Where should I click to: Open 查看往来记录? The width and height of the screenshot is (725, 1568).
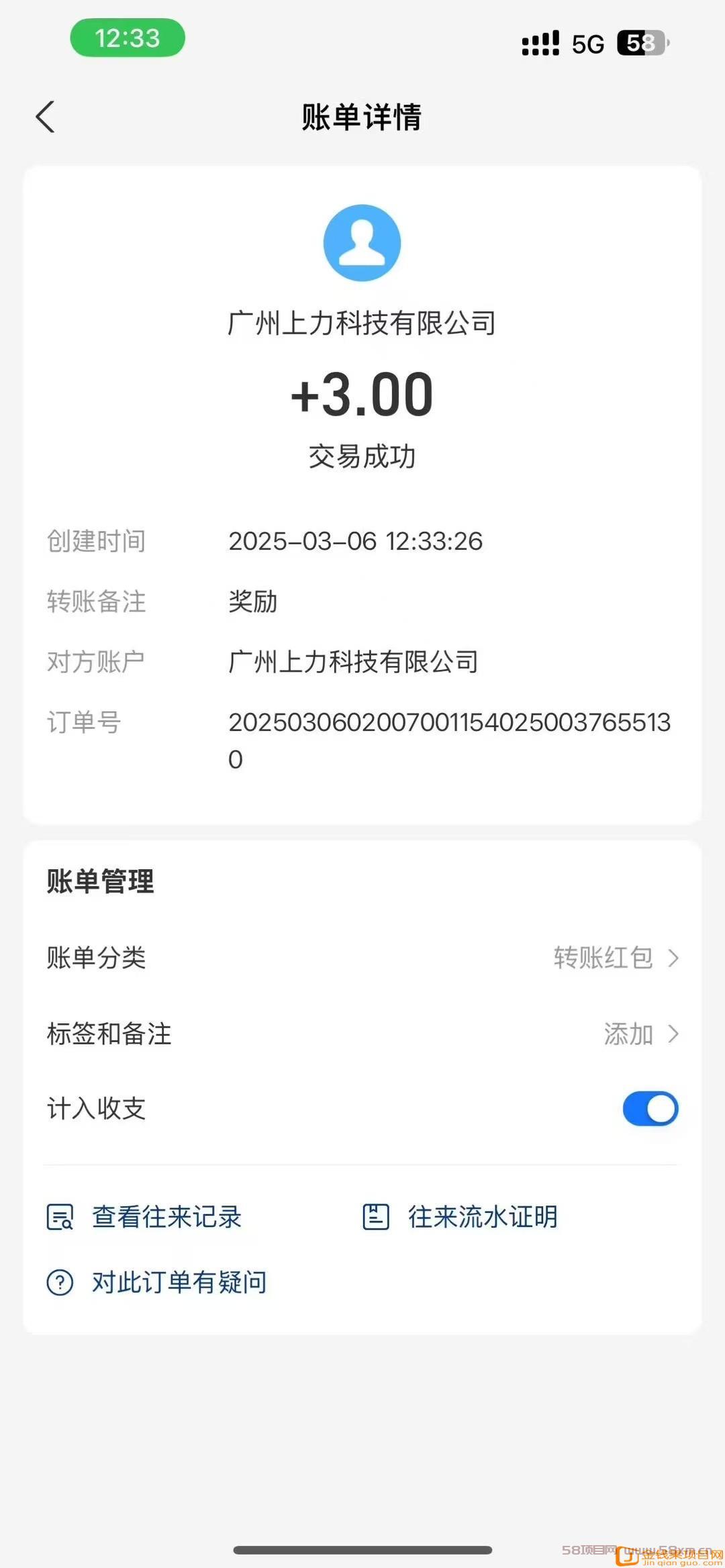point(144,1216)
